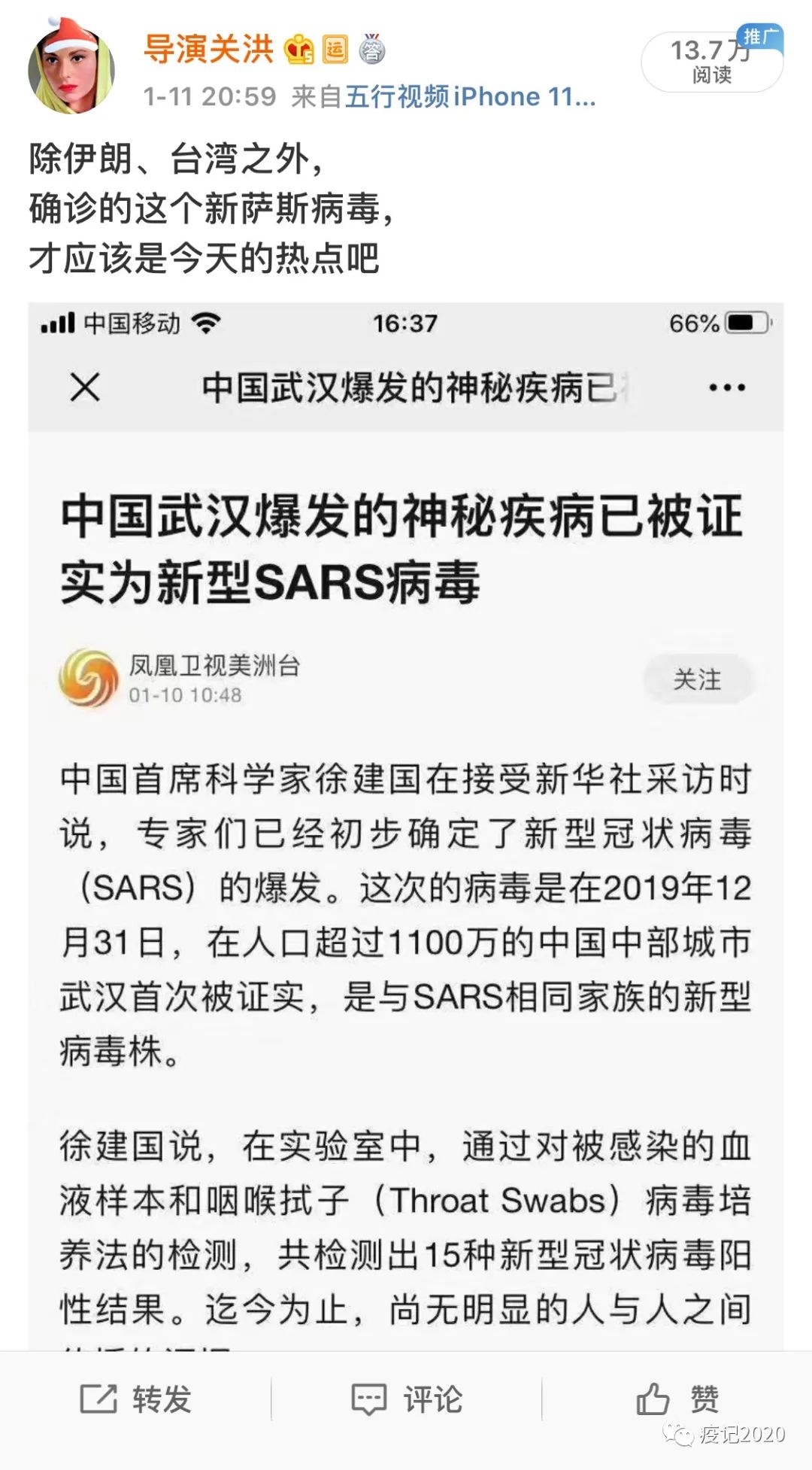The image size is (812, 1470).
Task: Tap the 13.7万 阅读 promote button
Action: [x=711, y=62]
